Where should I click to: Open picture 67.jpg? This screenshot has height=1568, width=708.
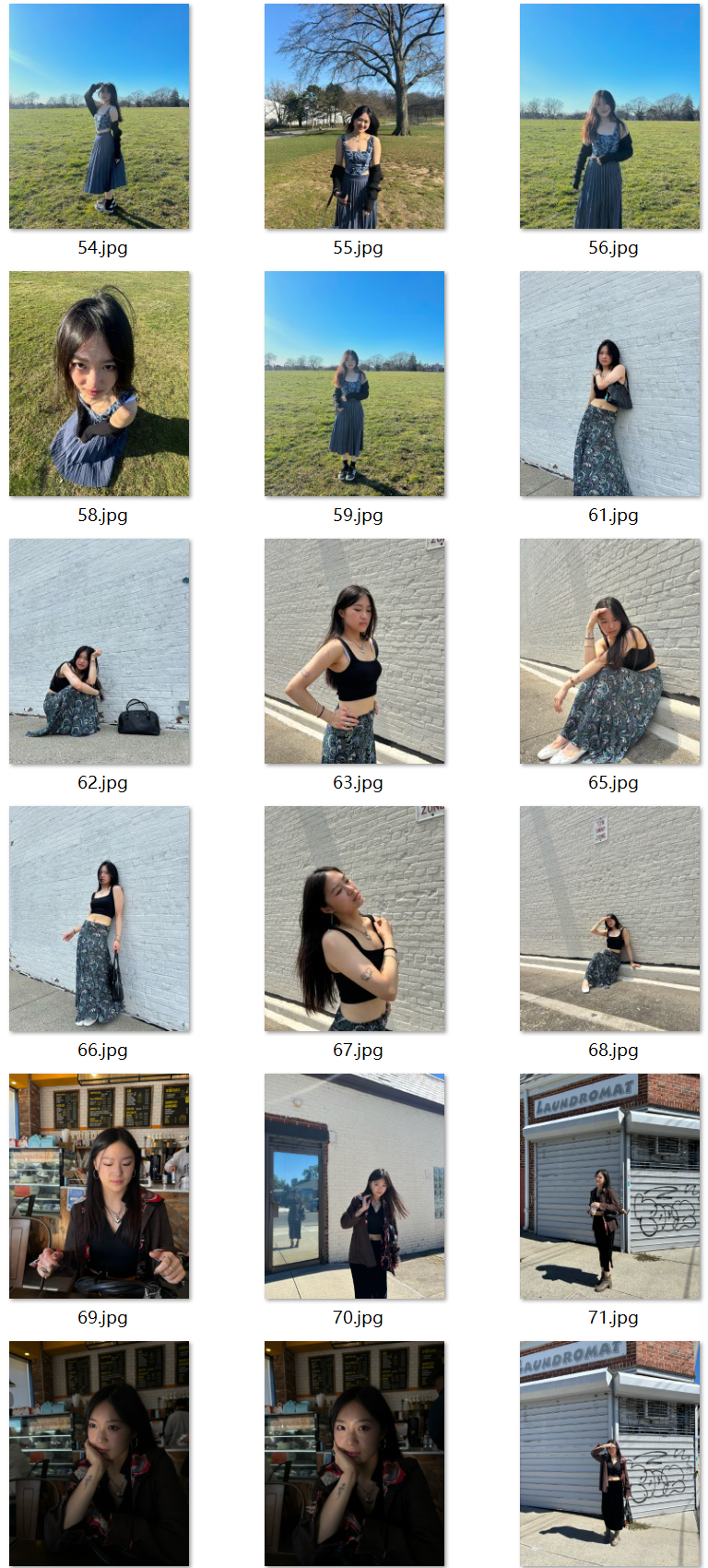pos(355,919)
